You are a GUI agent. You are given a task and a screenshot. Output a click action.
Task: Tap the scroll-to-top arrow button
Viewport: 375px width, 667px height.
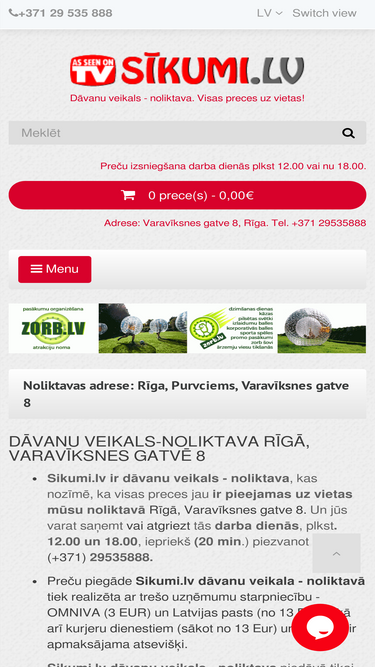tap(336, 553)
